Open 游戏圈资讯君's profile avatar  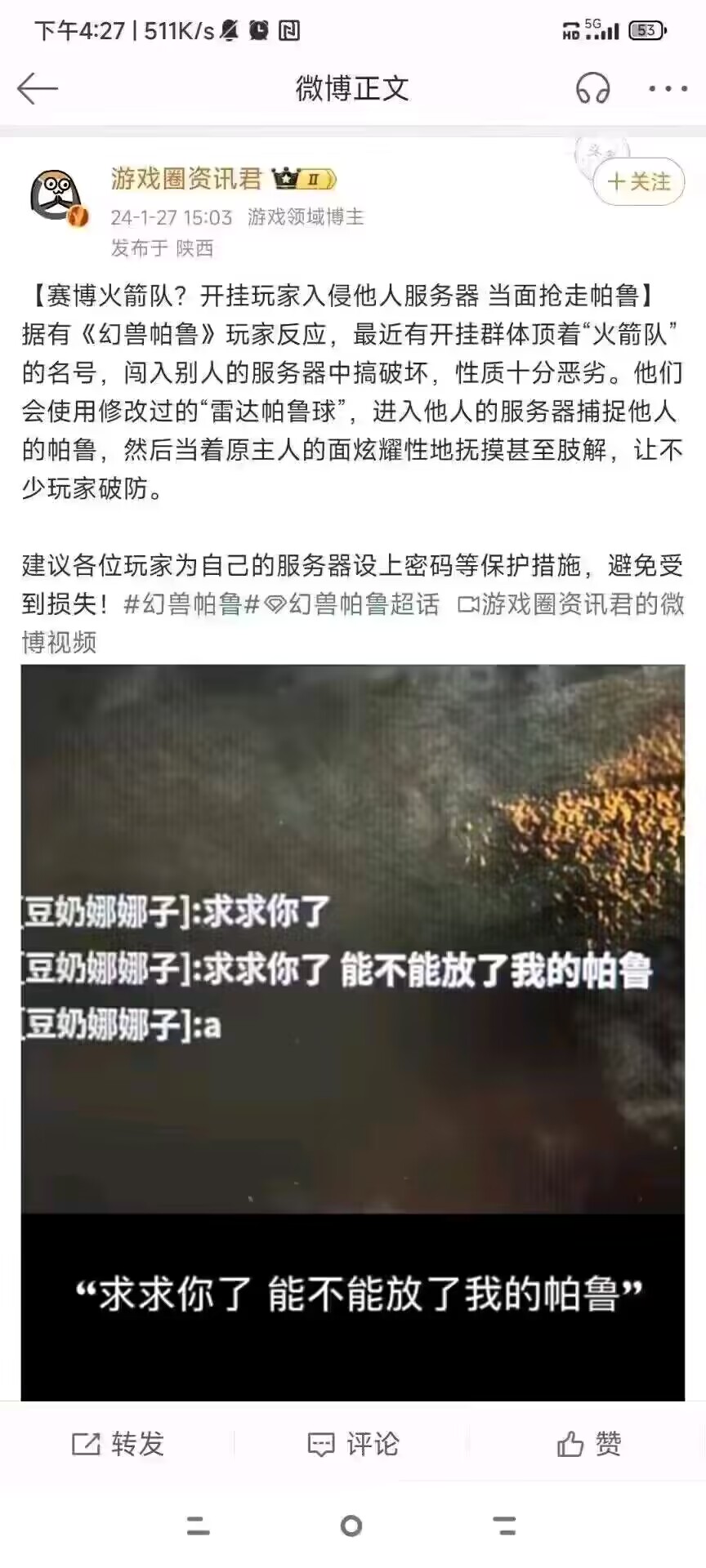[x=58, y=196]
